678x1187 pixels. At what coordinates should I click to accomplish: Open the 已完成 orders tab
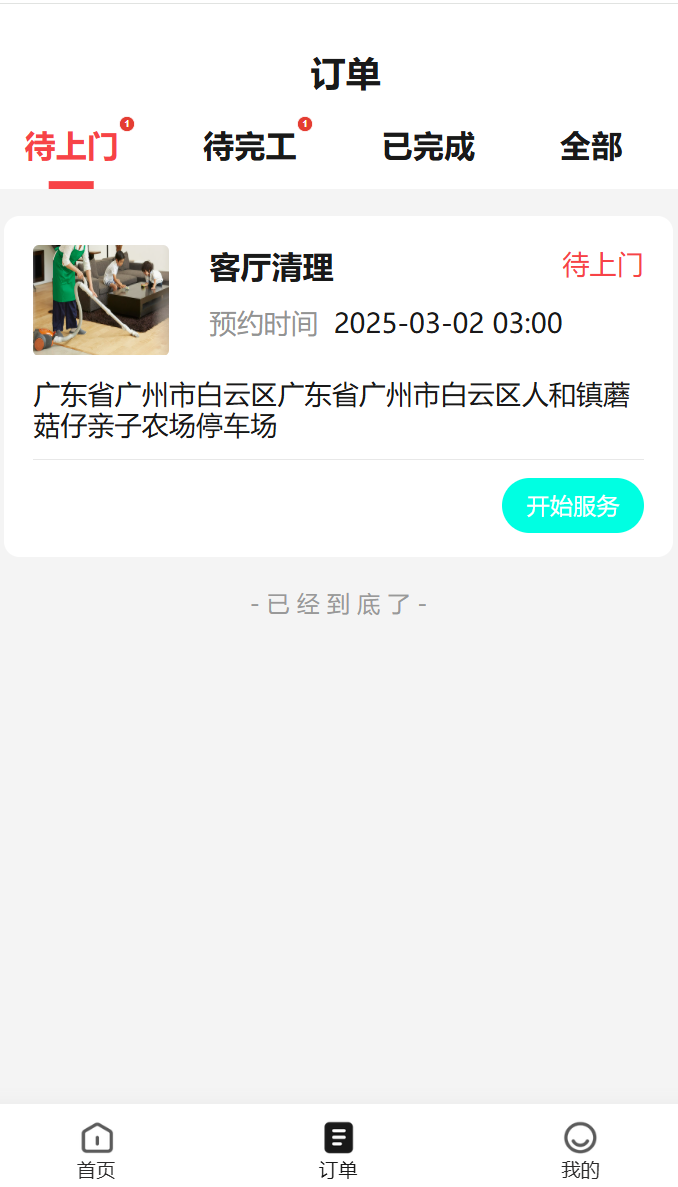(x=428, y=147)
